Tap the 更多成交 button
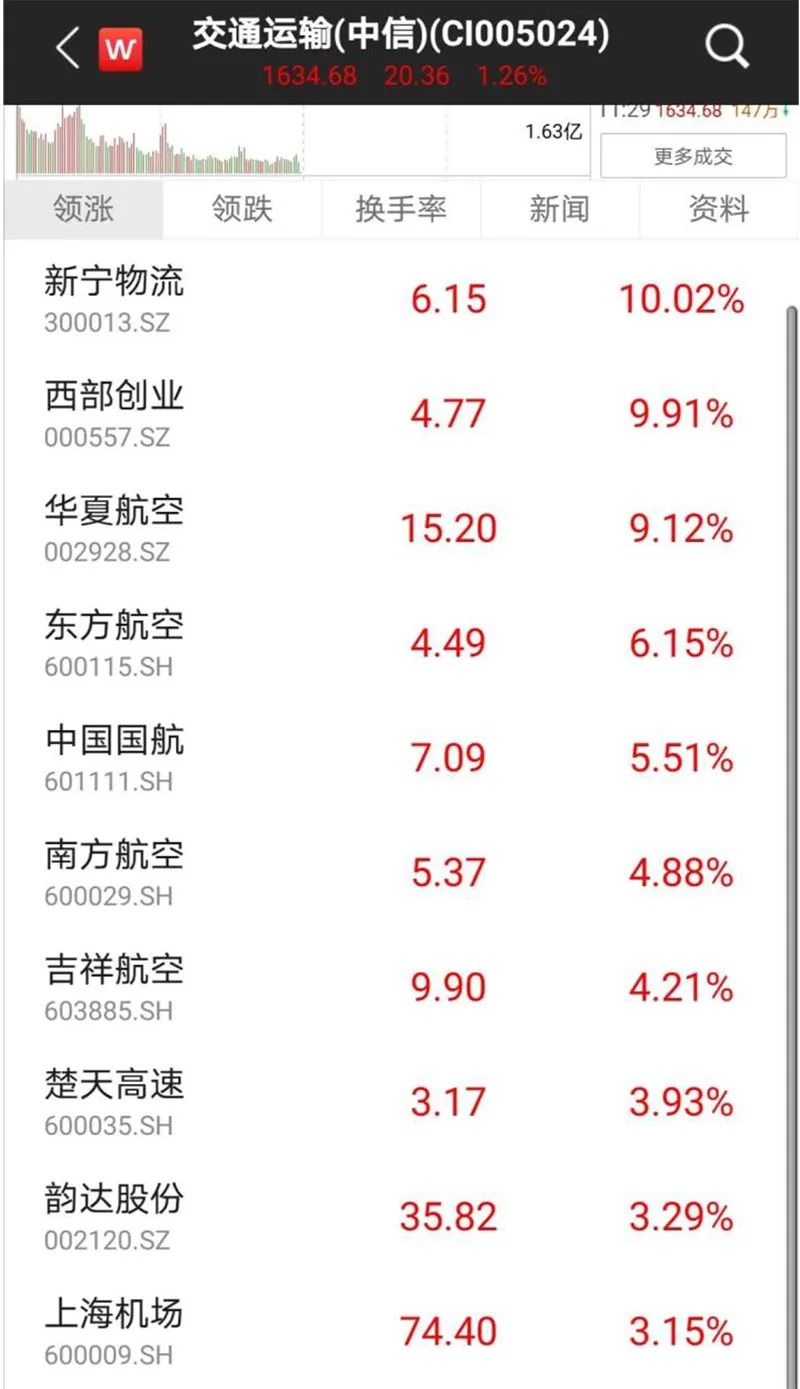Image resolution: width=800 pixels, height=1389 pixels. tap(692, 156)
